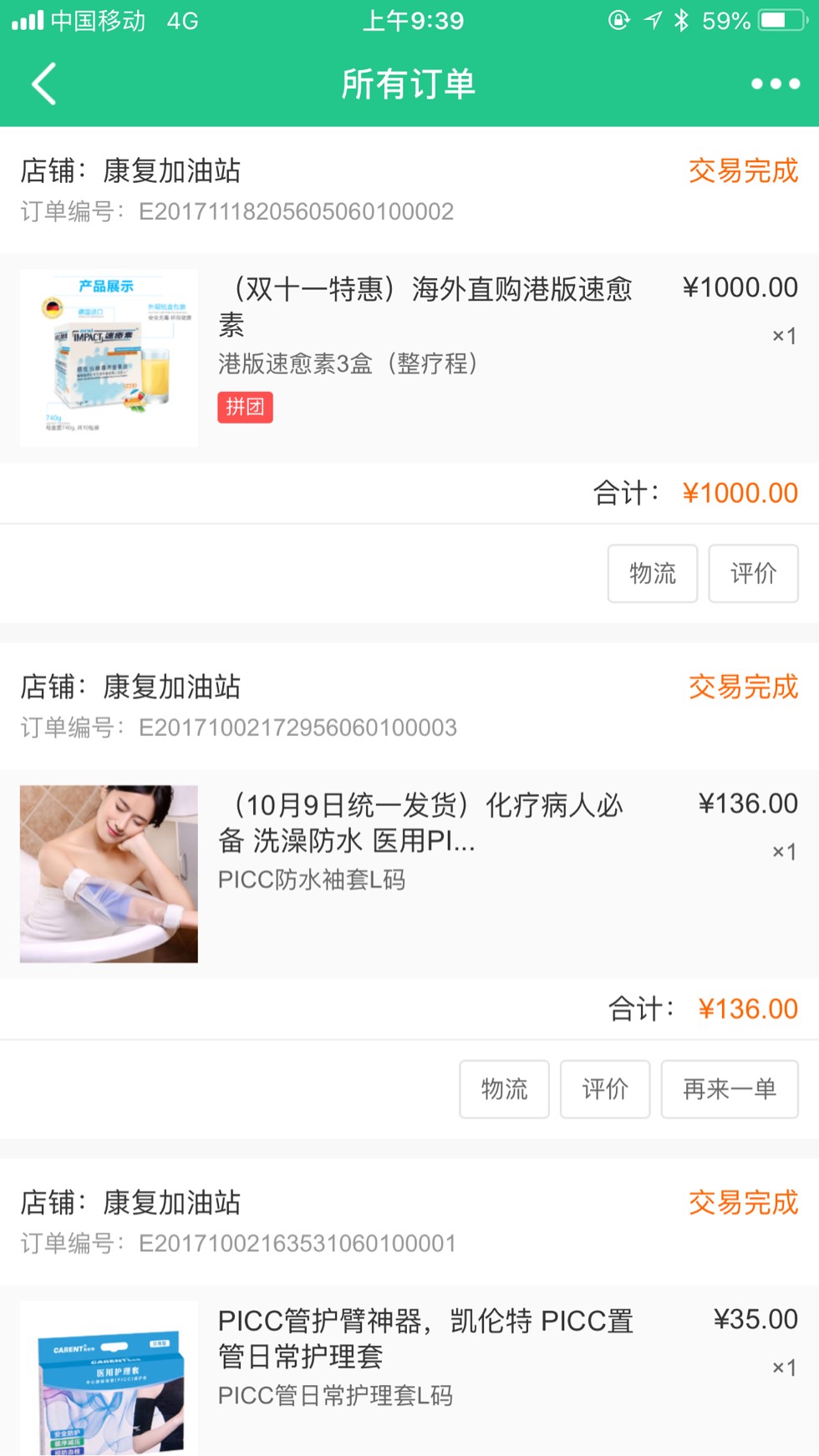View 物流 for the ¥136.00 order

tap(504, 1088)
